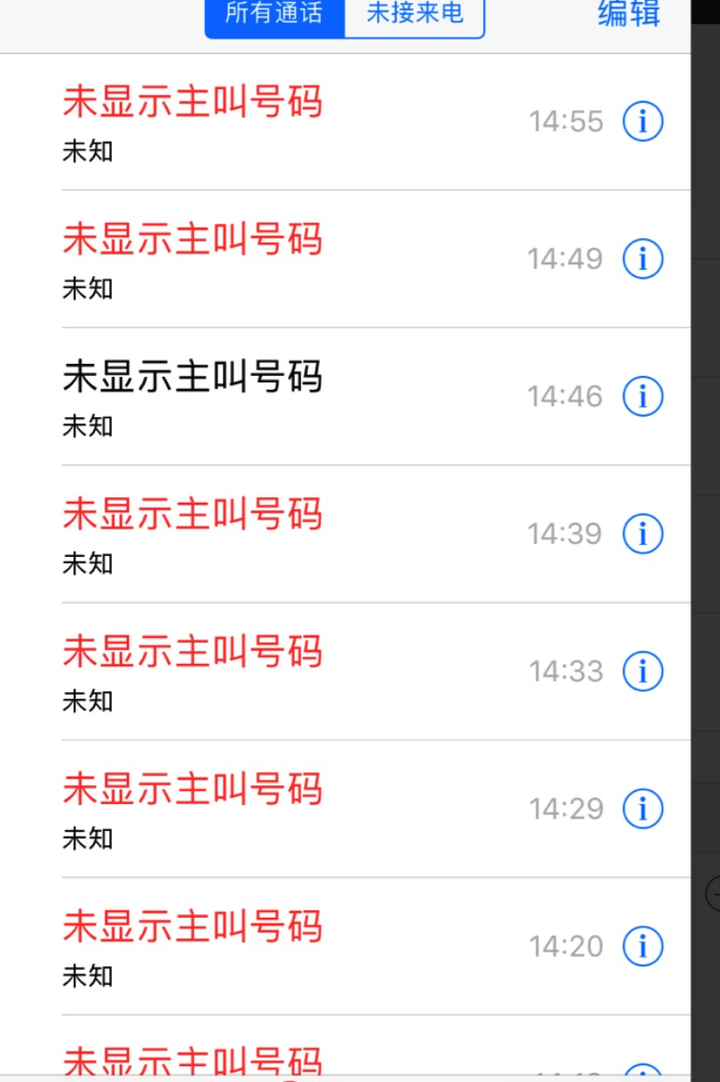Tap 编辑 to edit call list
The image size is (720, 1082).
(x=629, y=14)
